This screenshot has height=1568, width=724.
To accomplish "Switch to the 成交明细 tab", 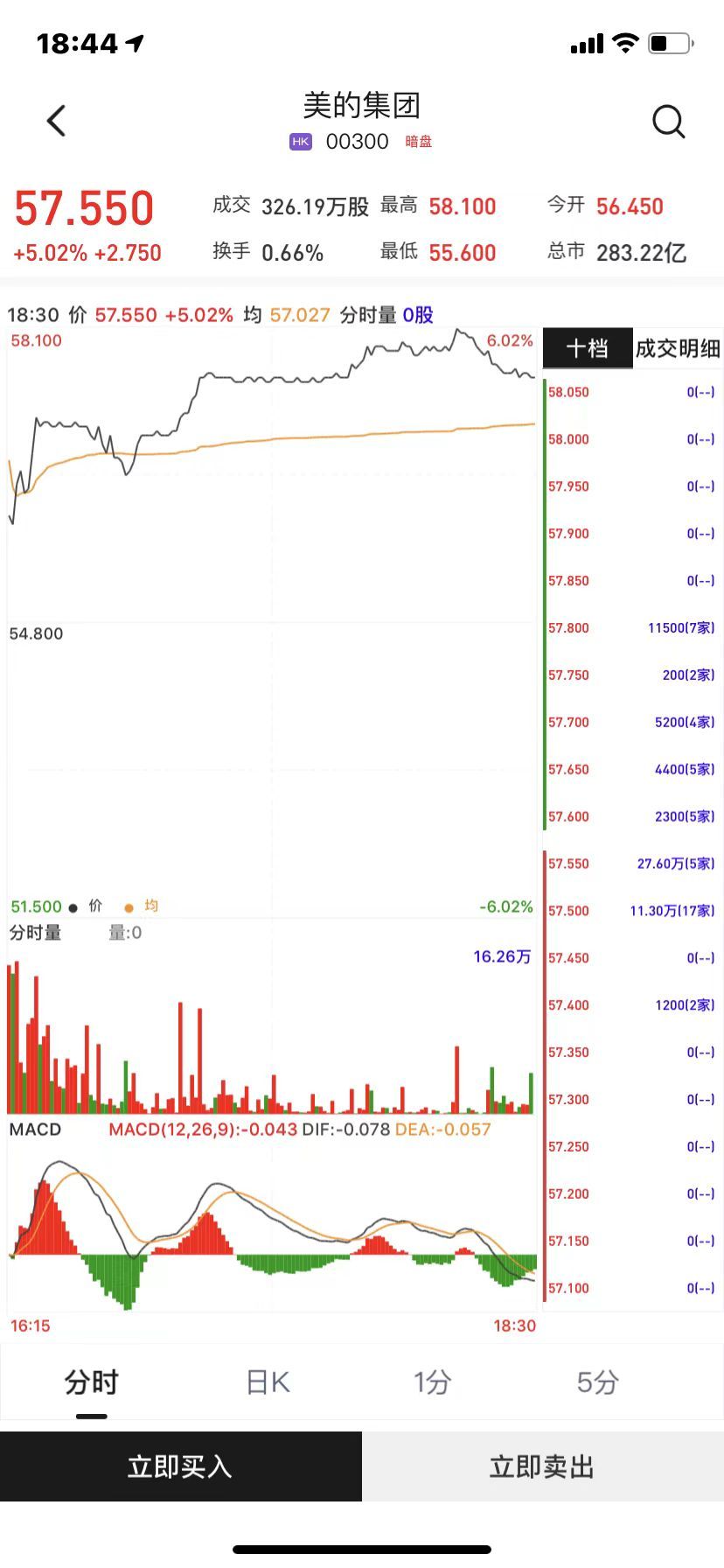I will coord(678,348).
